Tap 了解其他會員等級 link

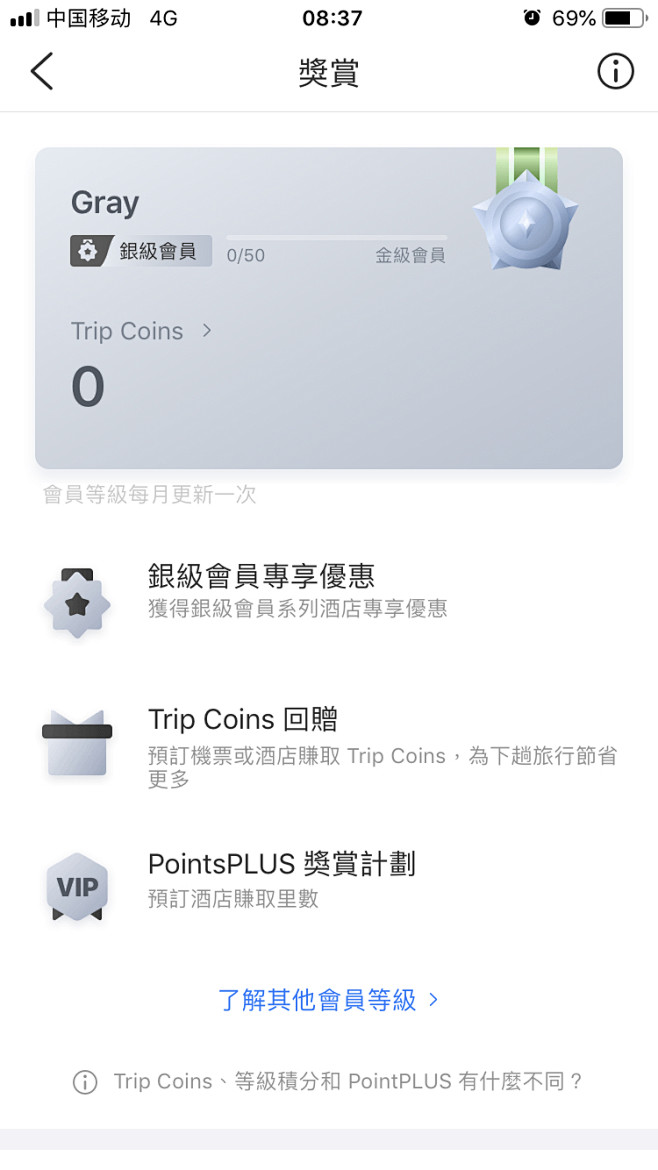pyautogui.click(x=328, y=1000)
